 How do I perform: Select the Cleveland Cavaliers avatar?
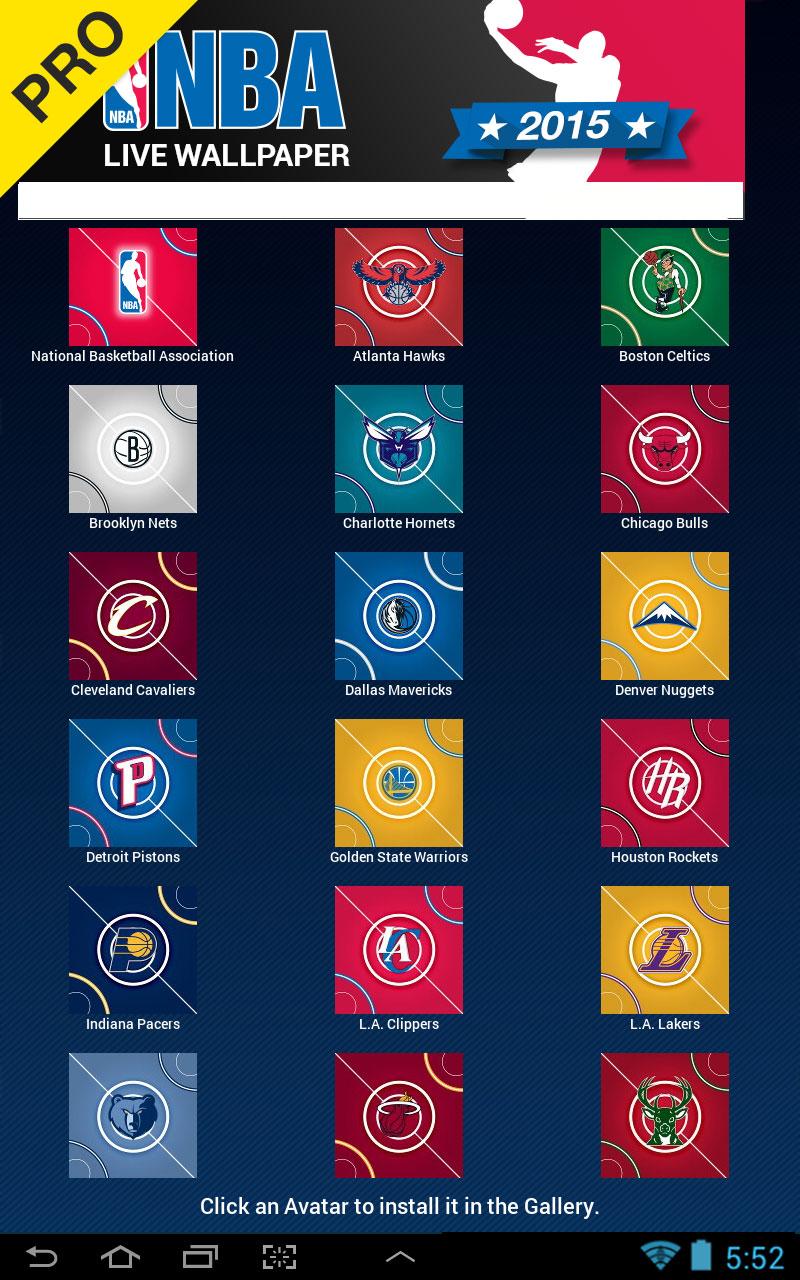coord(133,616)
